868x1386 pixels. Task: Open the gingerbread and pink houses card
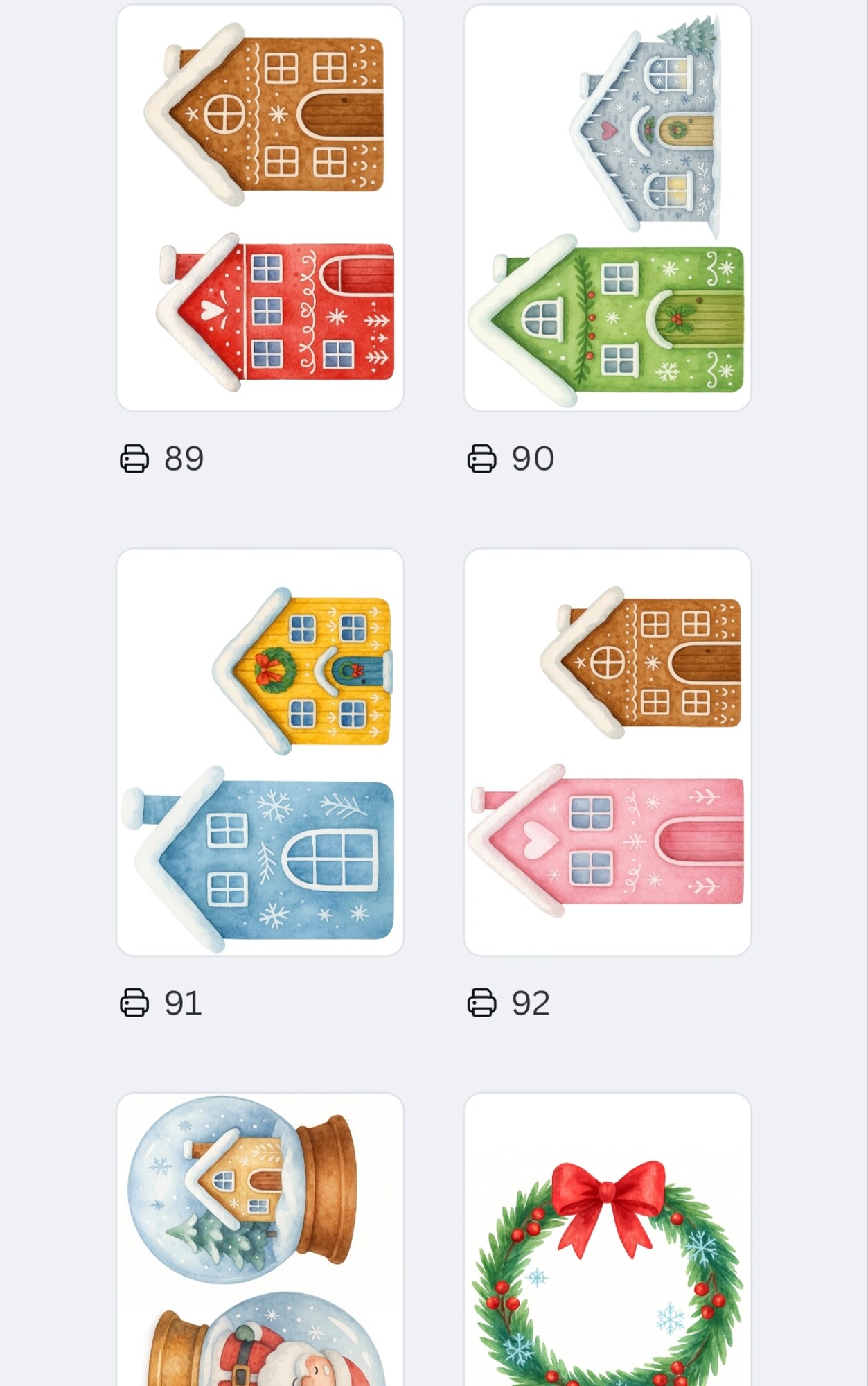pyautogui.click(x=607, y=752)
